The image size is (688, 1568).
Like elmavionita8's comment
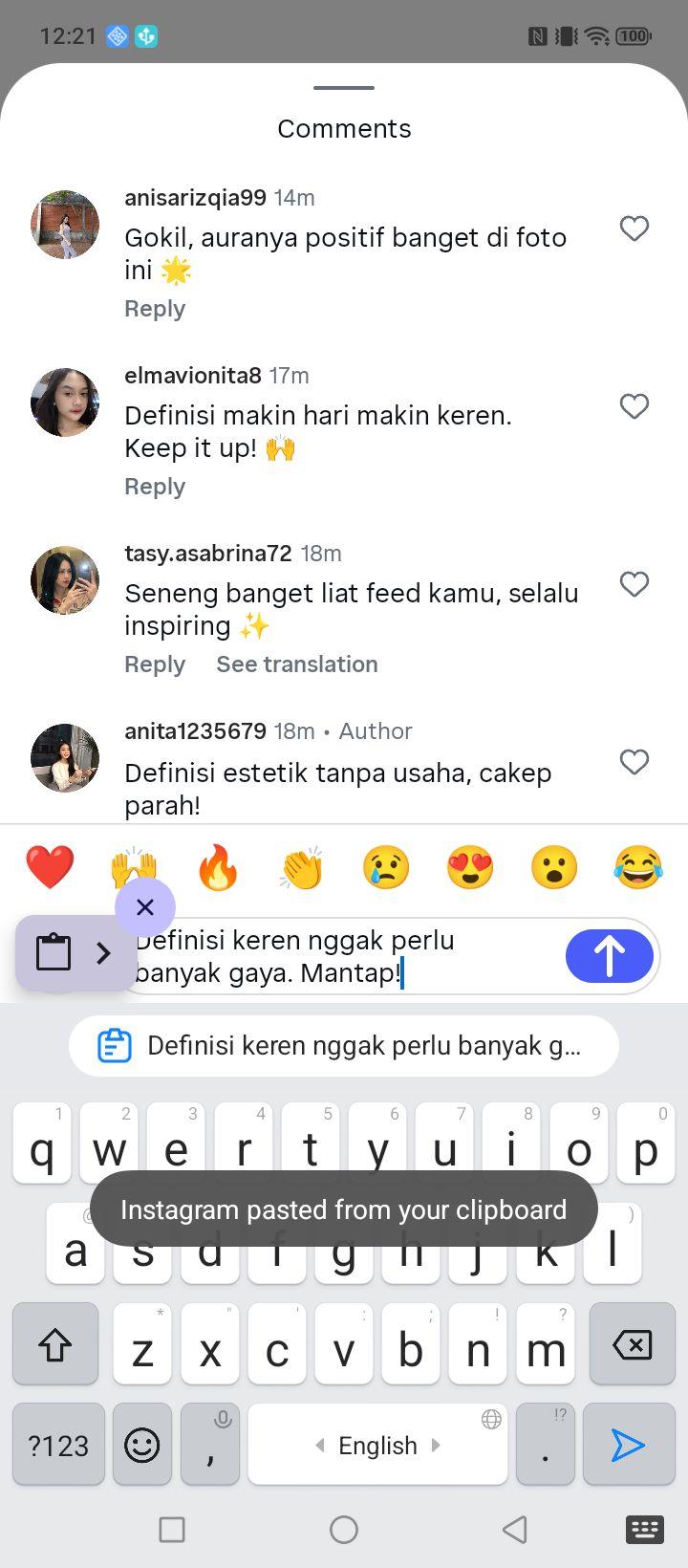pos(634,406)
